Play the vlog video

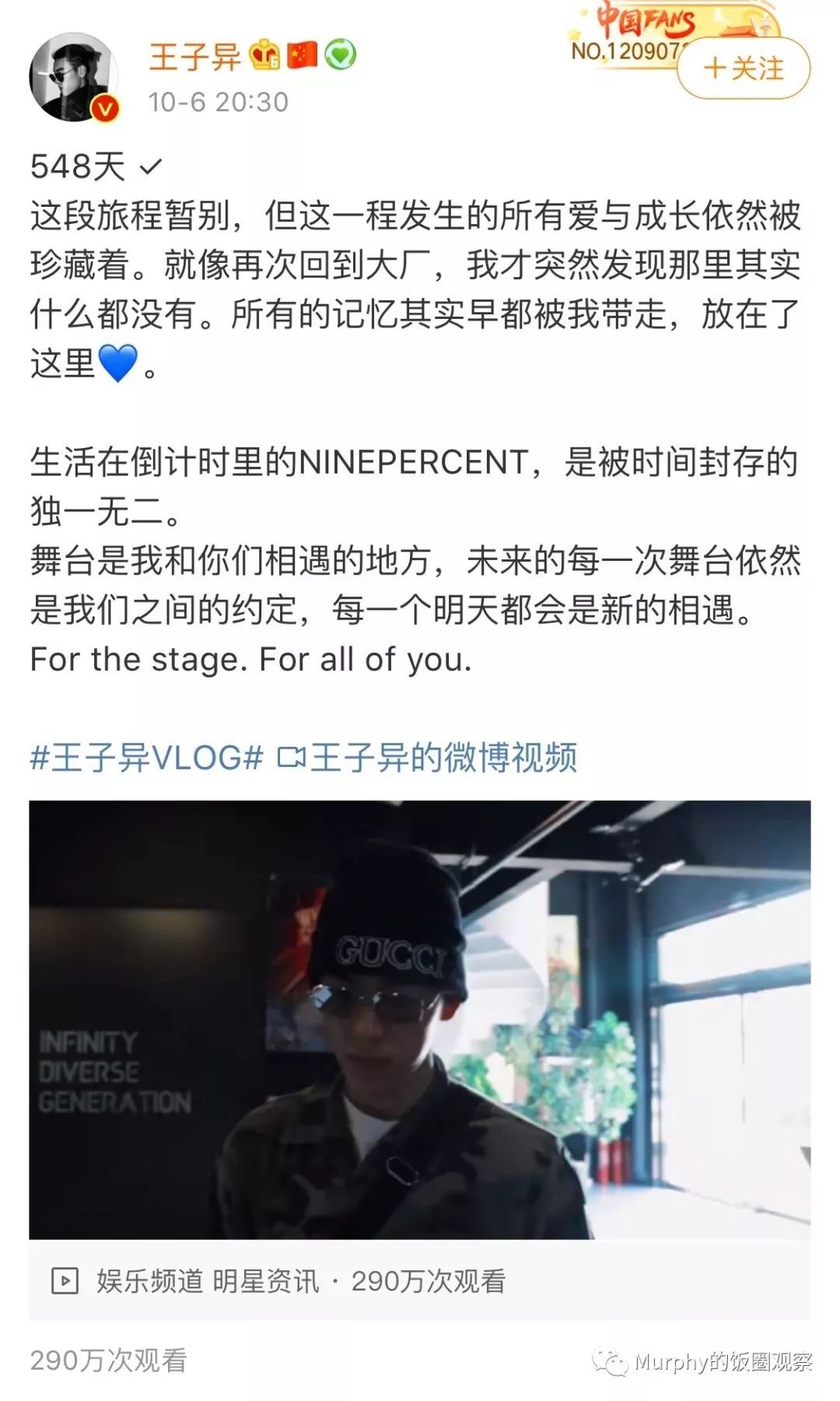(x=419, y=1019)
